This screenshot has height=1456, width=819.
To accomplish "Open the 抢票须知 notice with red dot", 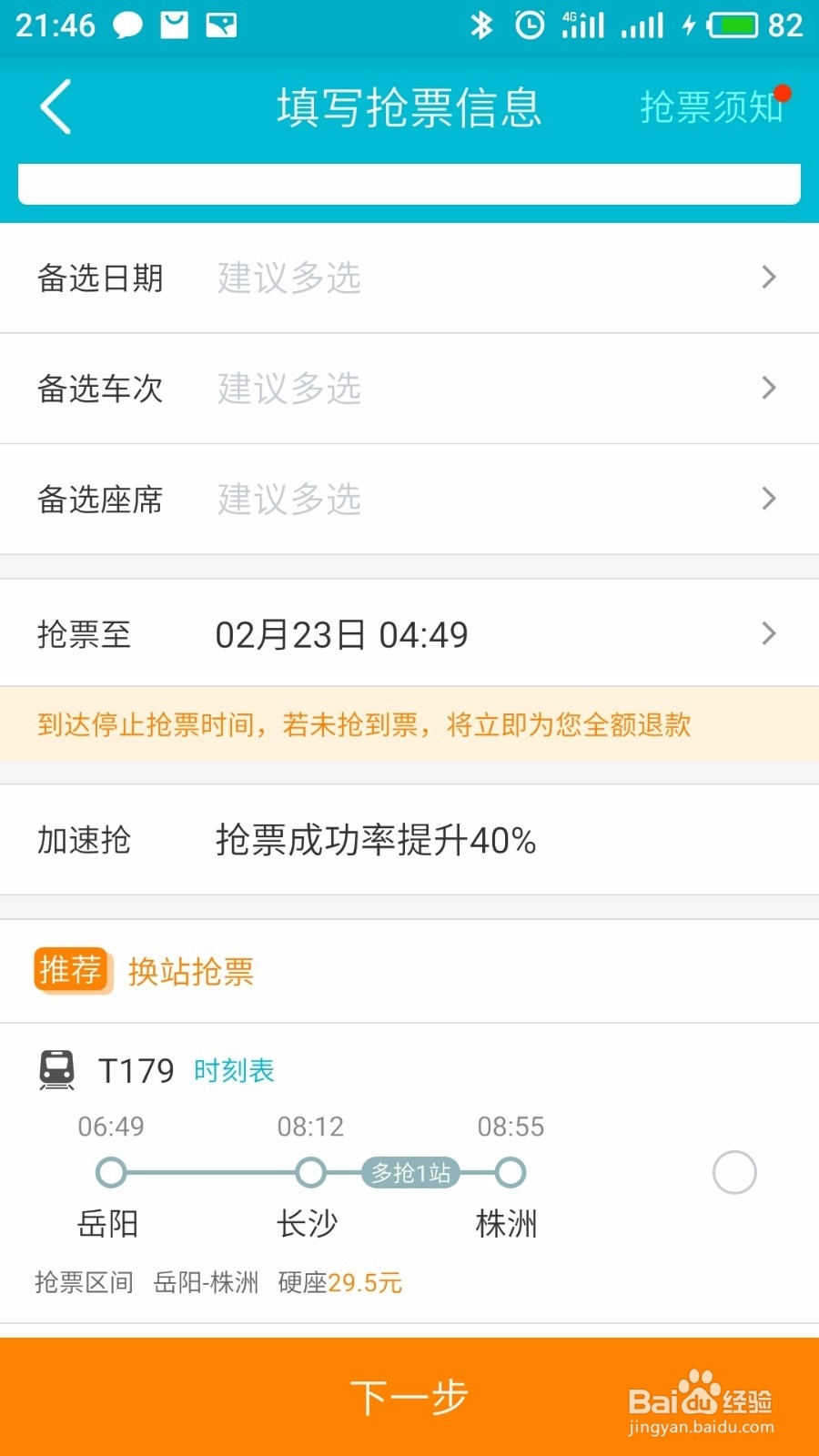I will (712, 106).
